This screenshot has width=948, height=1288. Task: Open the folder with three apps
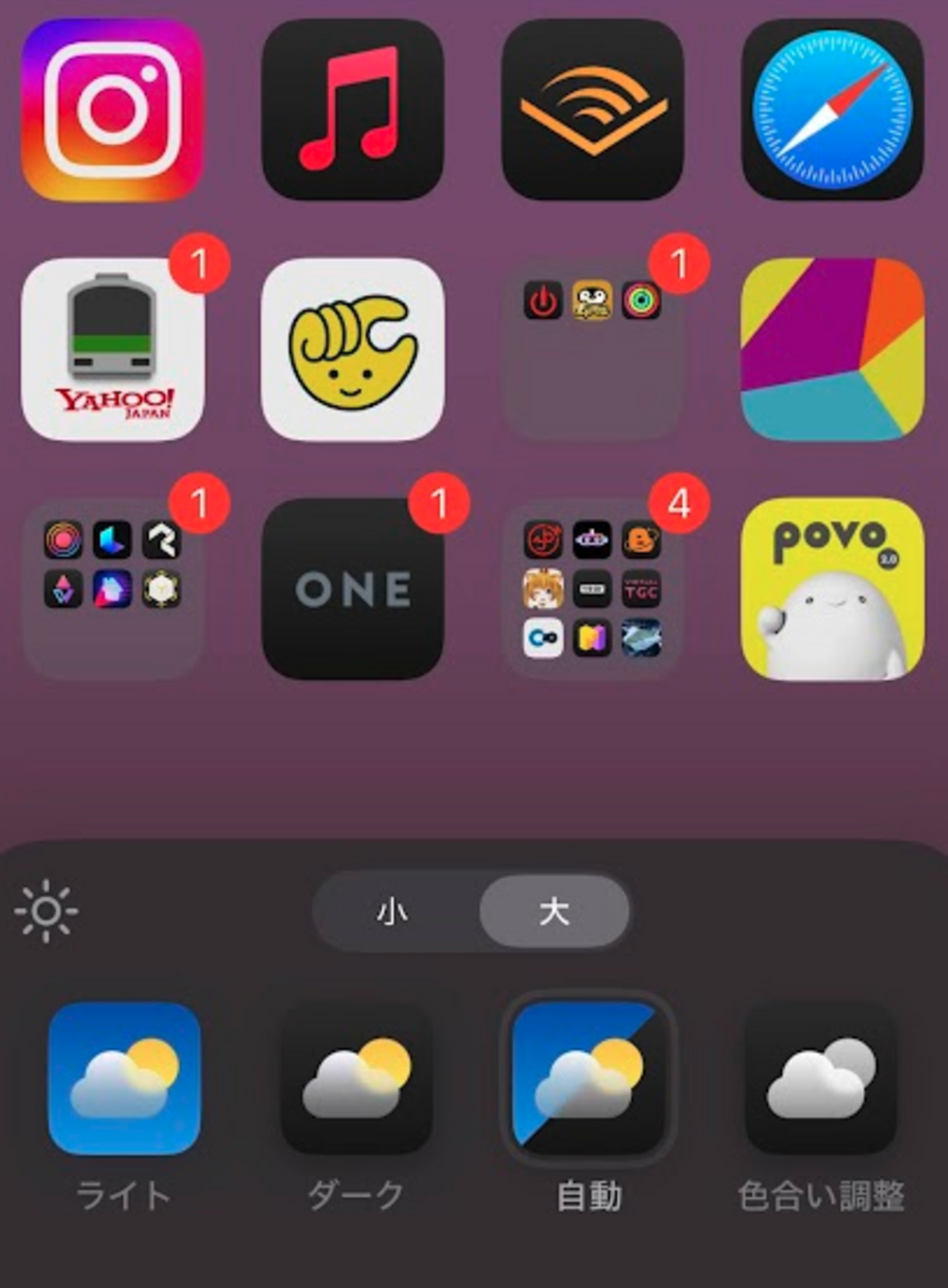click(592, 349)
